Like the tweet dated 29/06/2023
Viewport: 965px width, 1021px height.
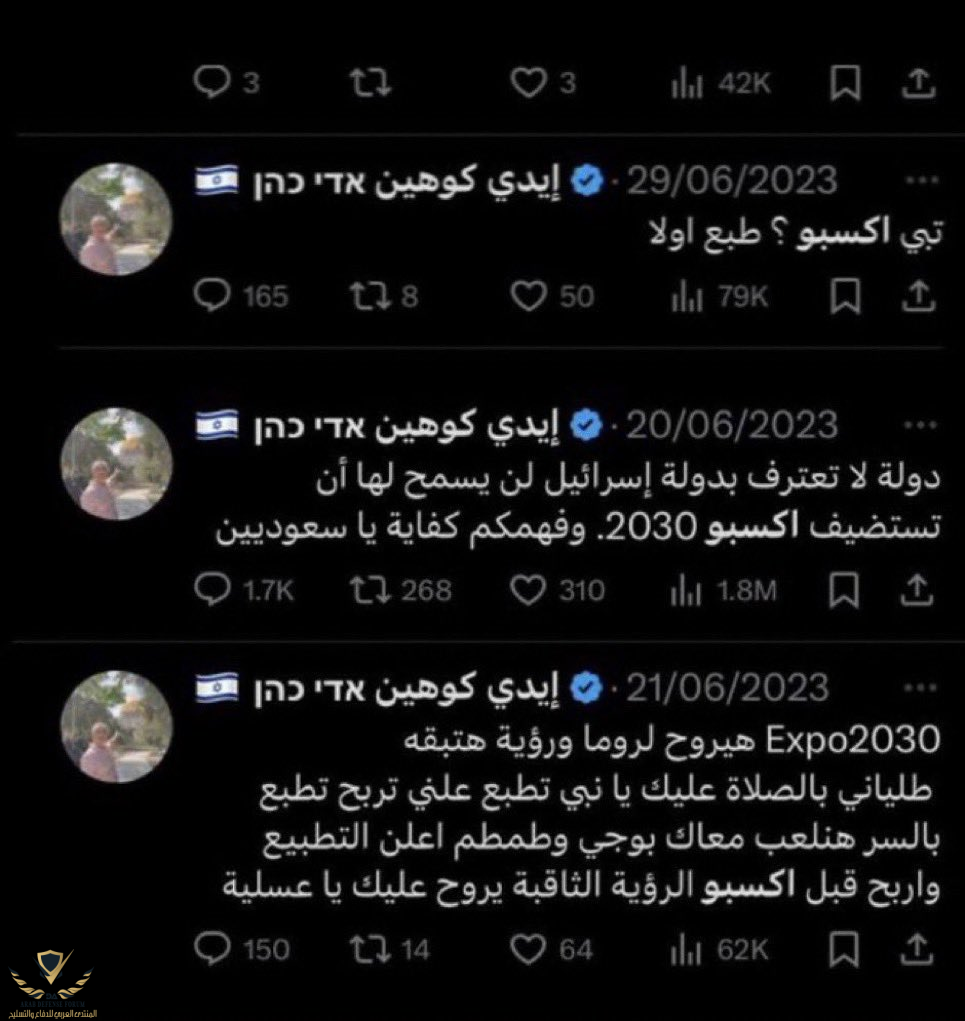tap(527, 296)
